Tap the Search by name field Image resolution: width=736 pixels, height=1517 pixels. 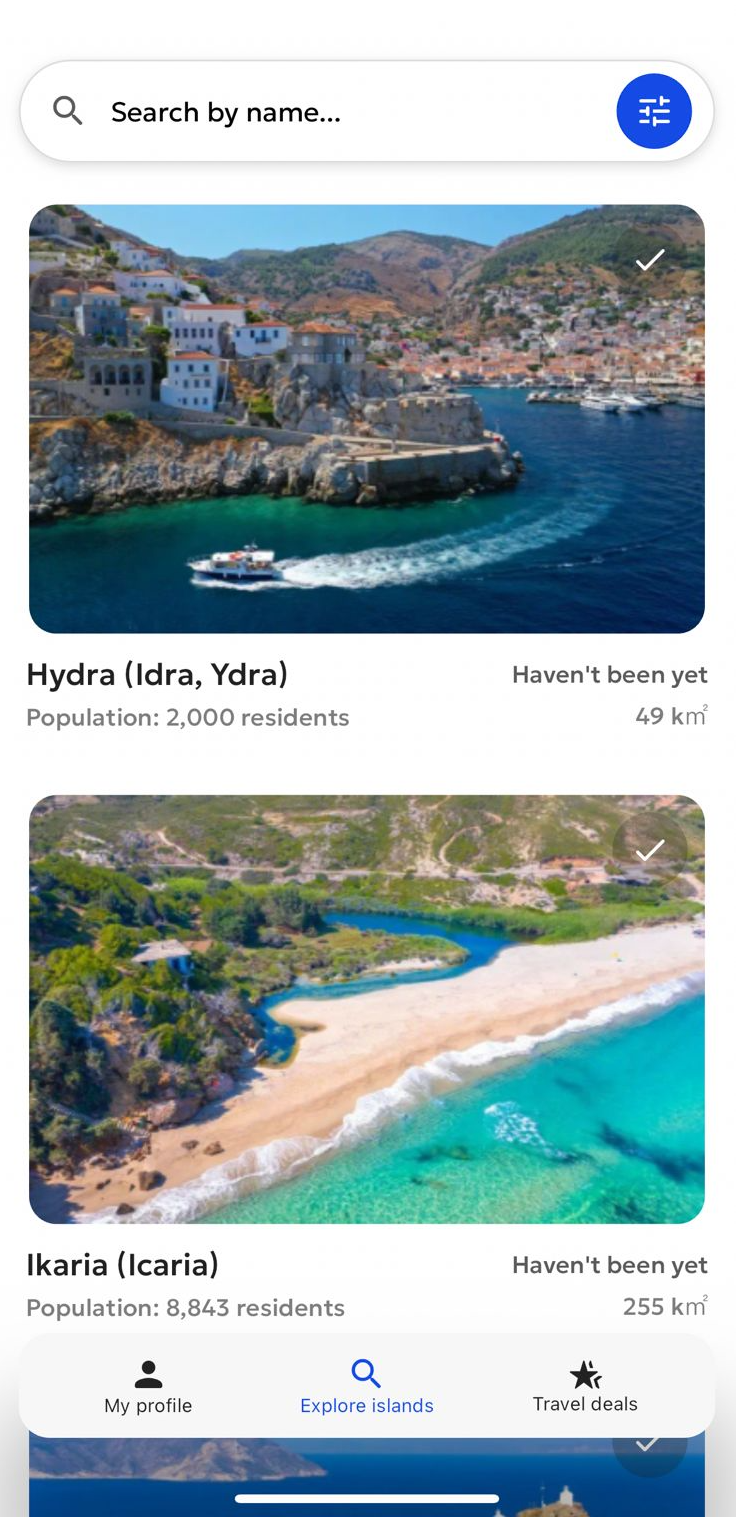pos(340,112)
